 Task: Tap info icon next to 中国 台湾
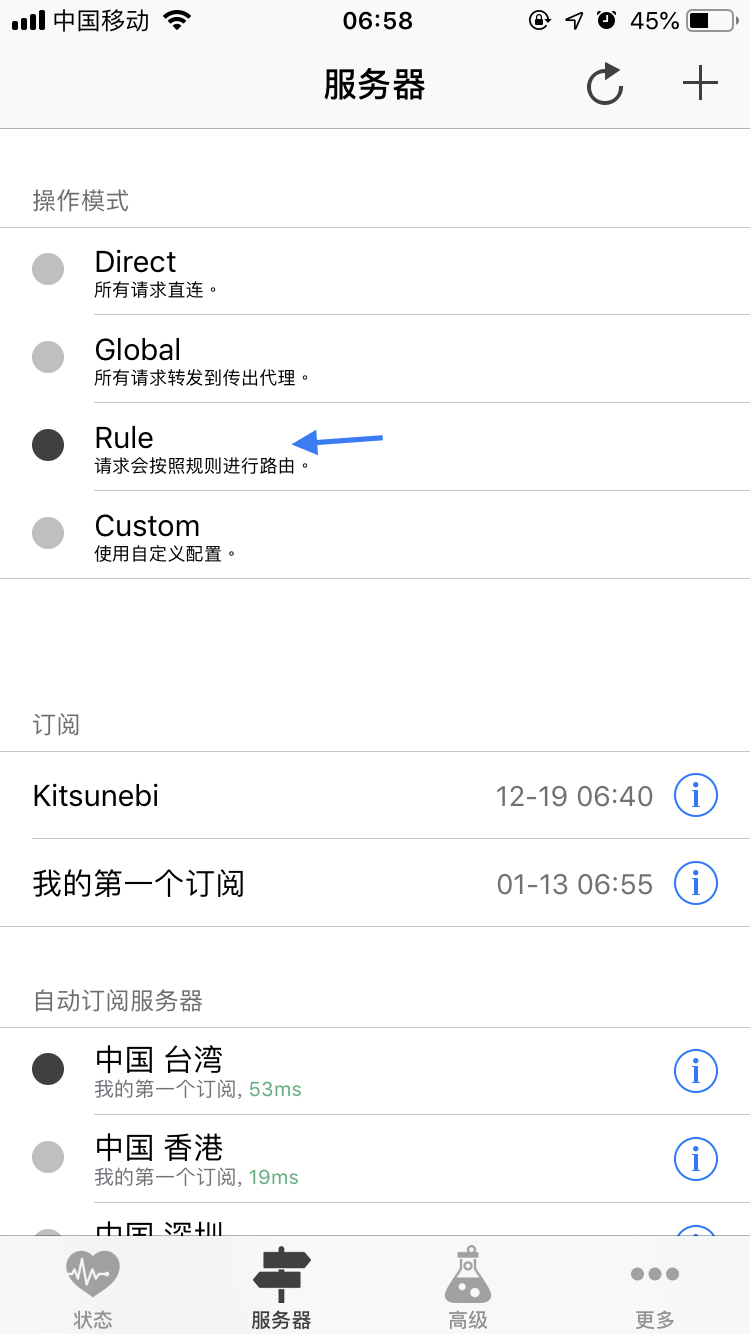click(x=695, y=1070)
